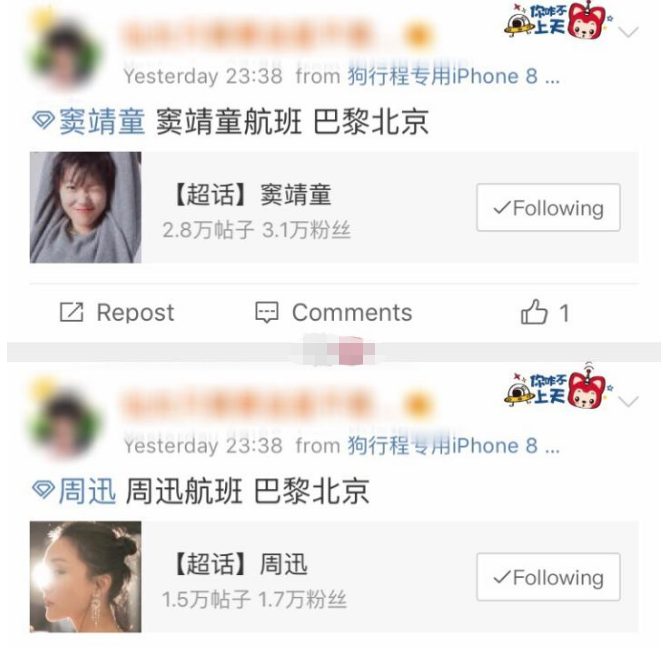Like the 窦靖童航班 post
The width and height of the screenshot is (663, 648).
click(x=545, y=313)
